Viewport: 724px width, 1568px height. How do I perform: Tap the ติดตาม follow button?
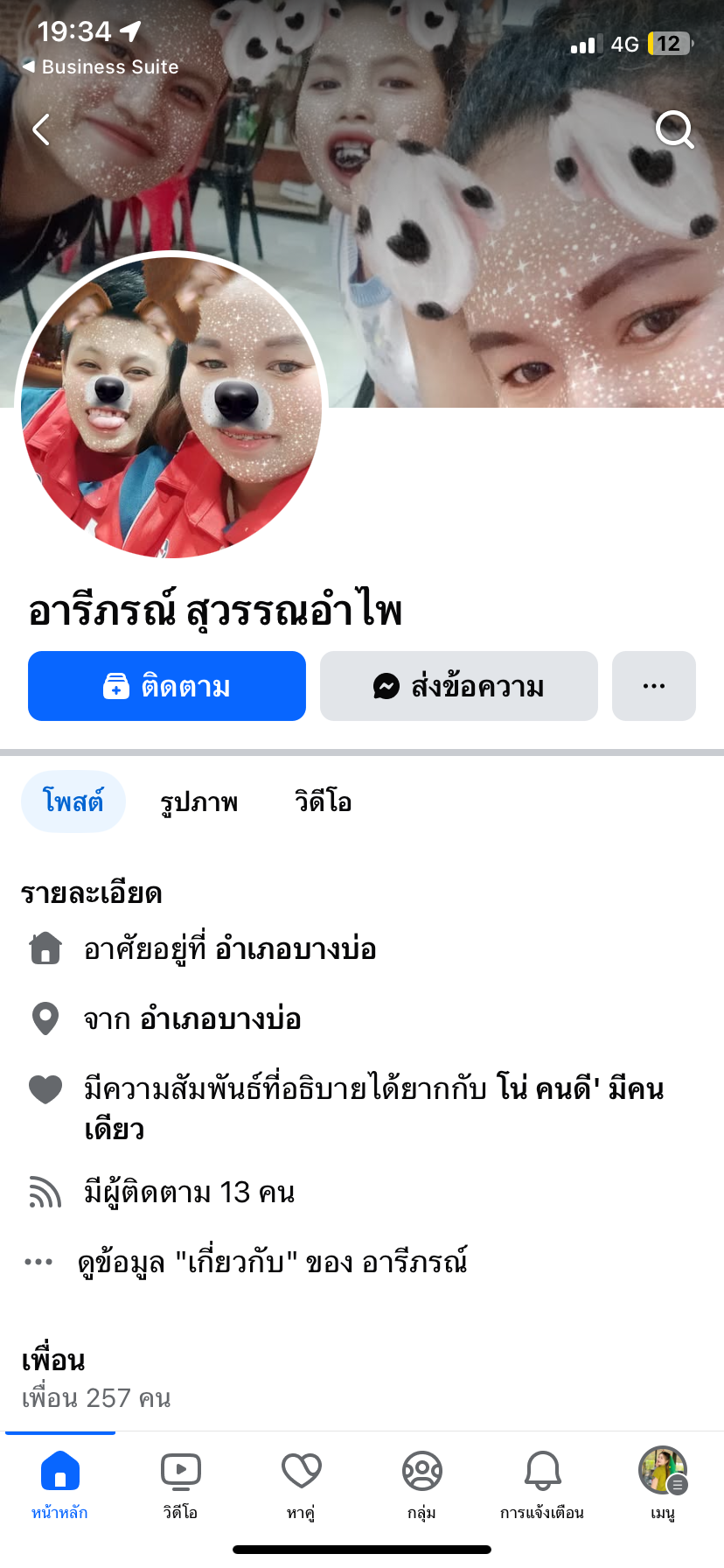tap(167, 686)
